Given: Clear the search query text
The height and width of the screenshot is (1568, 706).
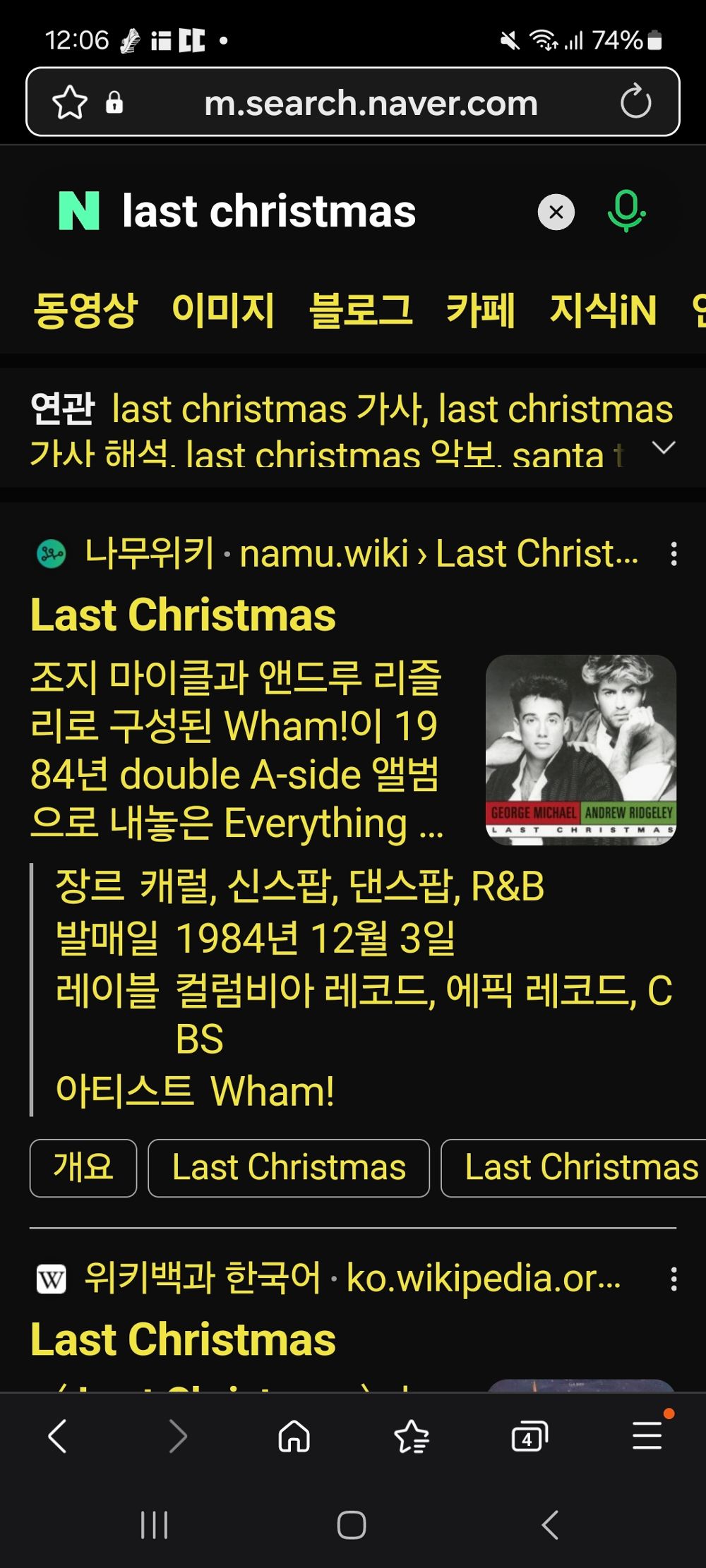Looking at the screenshot, I should tap(556, 212).
